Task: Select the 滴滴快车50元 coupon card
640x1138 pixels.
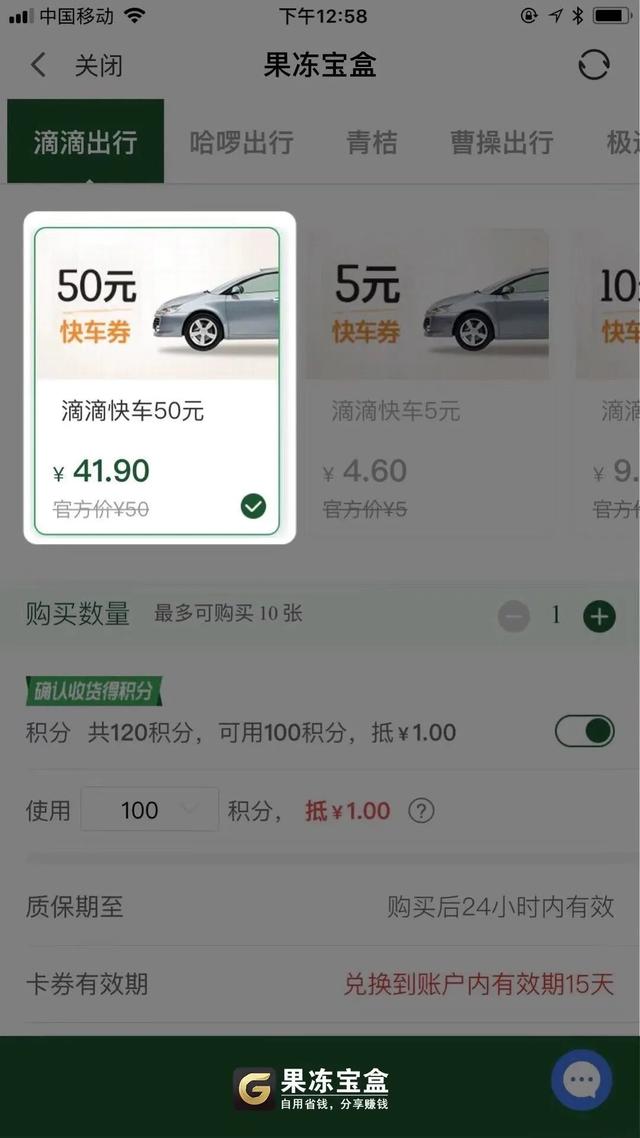Action: pos(157,380)
